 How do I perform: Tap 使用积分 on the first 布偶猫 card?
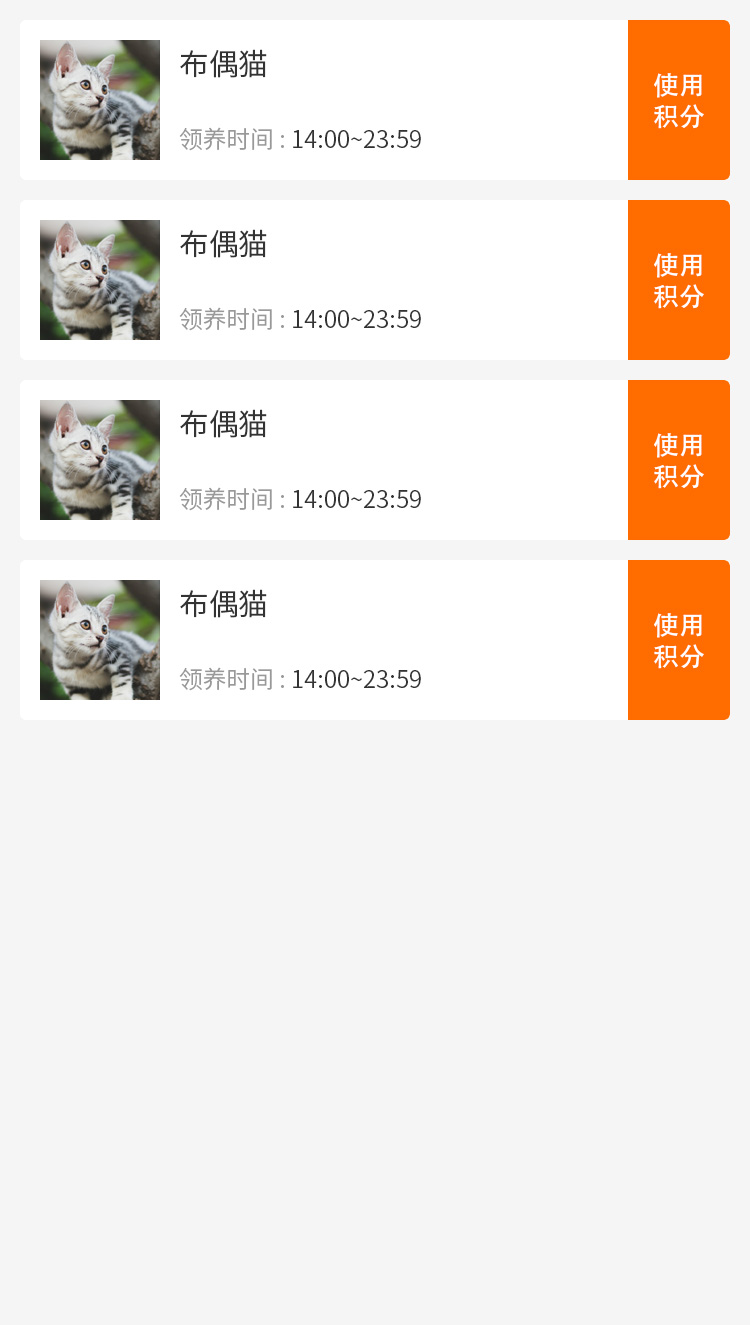point(678,100)
